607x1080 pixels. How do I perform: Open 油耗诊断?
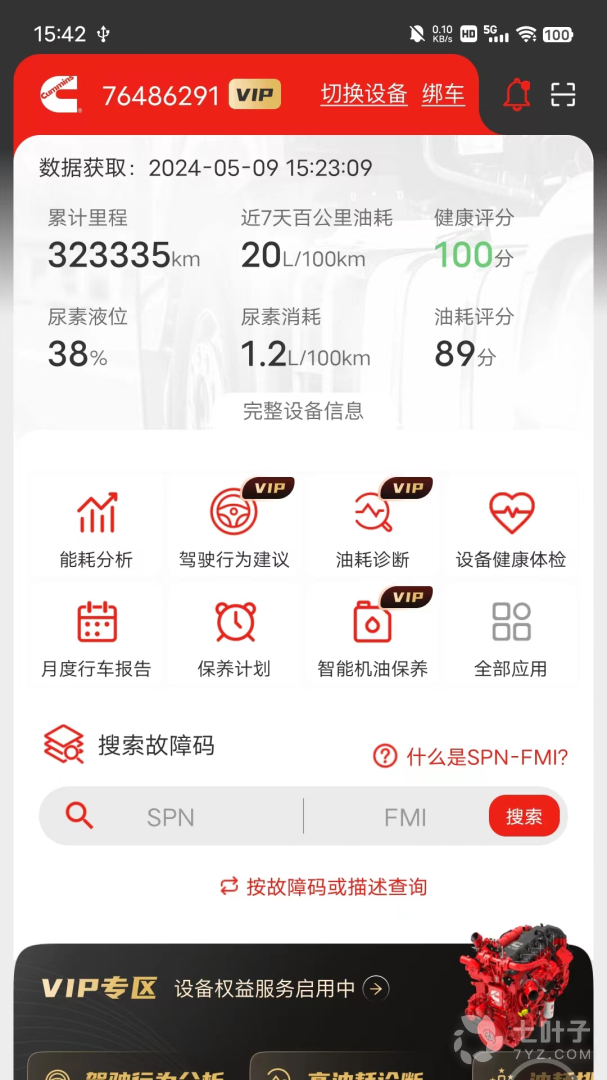click(x=373, y=530)
